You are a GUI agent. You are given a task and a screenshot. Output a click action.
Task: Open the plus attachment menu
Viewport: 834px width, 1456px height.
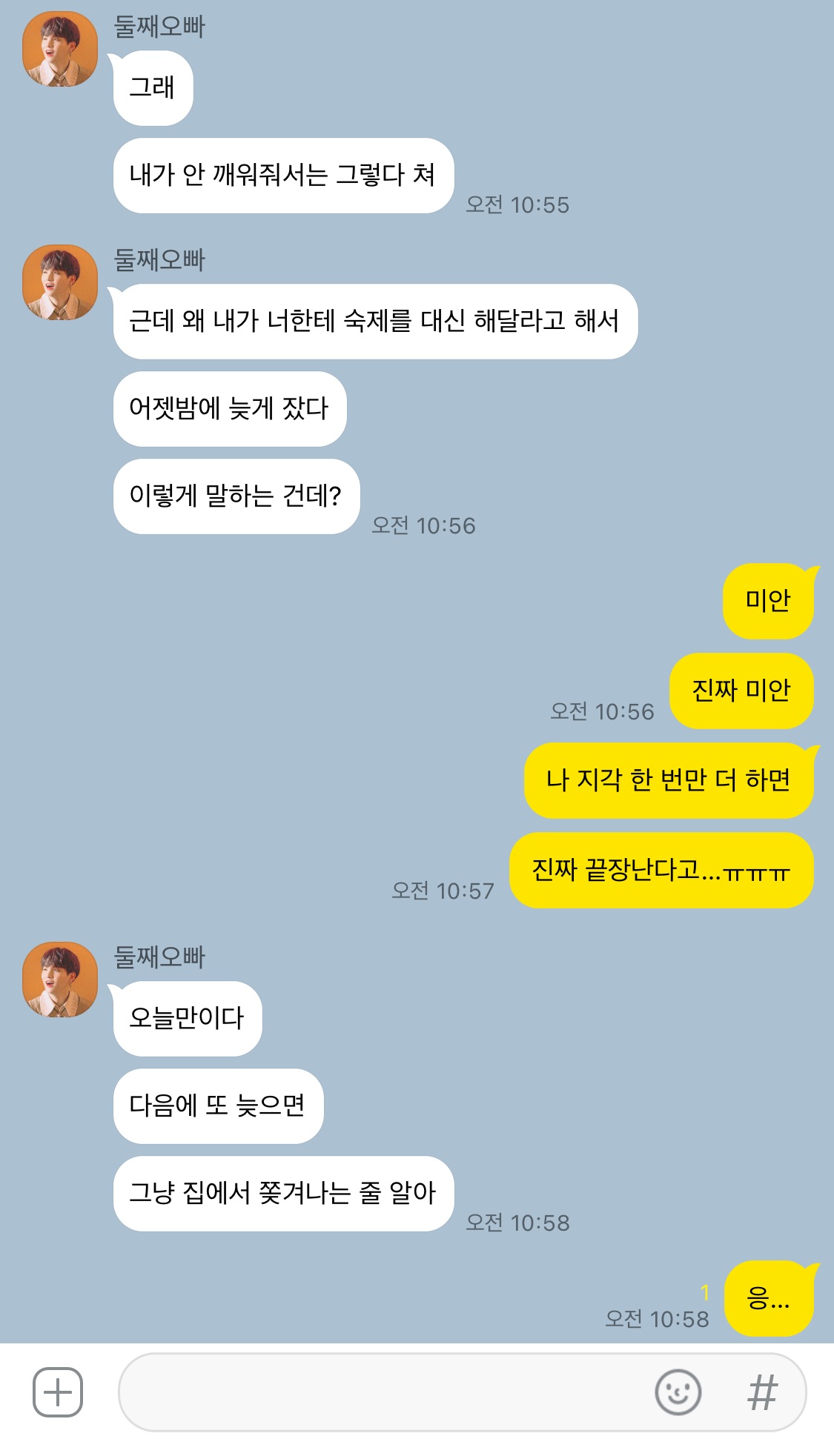pyautogui.click(x=58, y=1392)
